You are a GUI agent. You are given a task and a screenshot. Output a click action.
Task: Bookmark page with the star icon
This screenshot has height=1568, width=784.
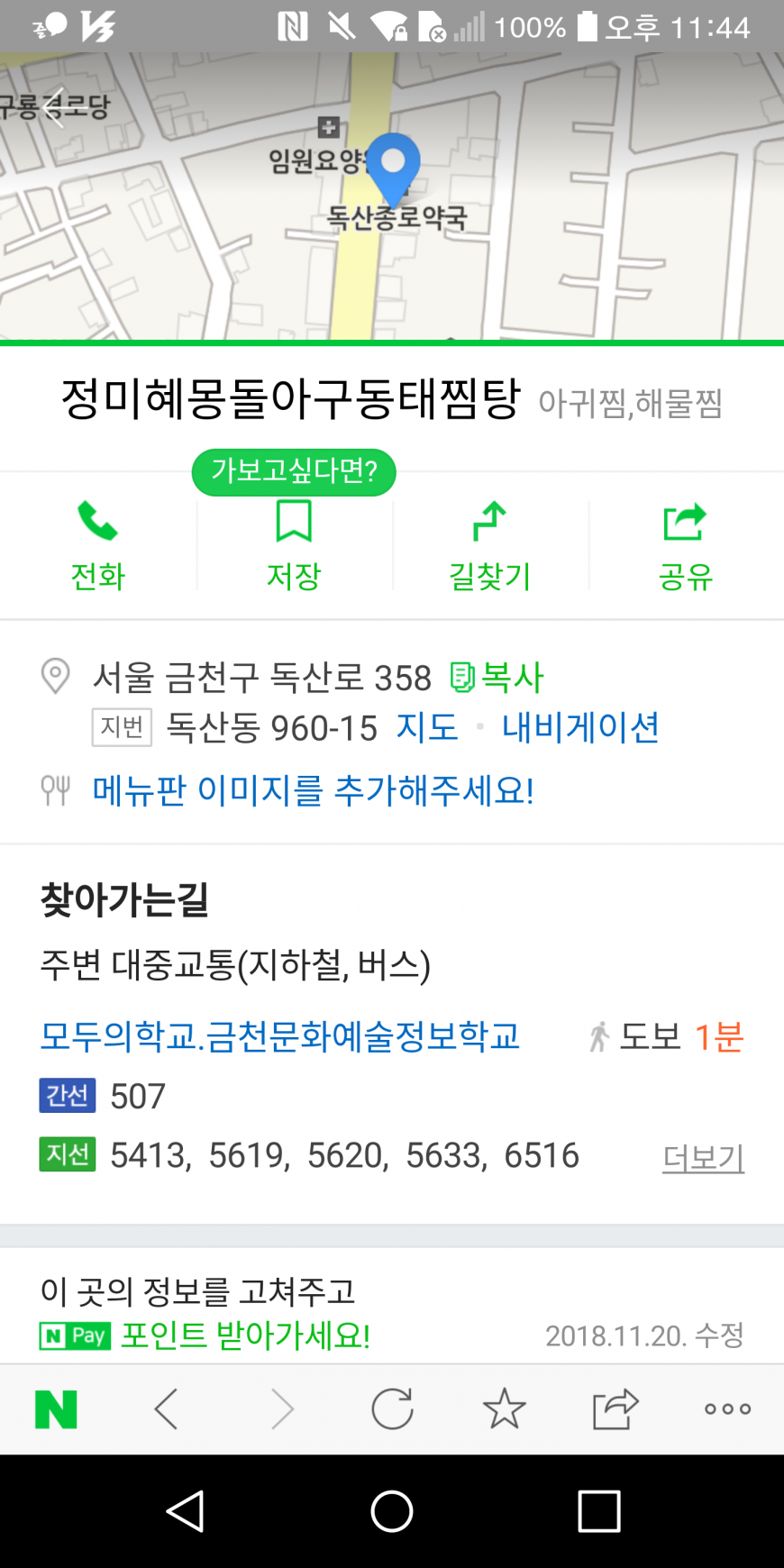pos(504,1409)
